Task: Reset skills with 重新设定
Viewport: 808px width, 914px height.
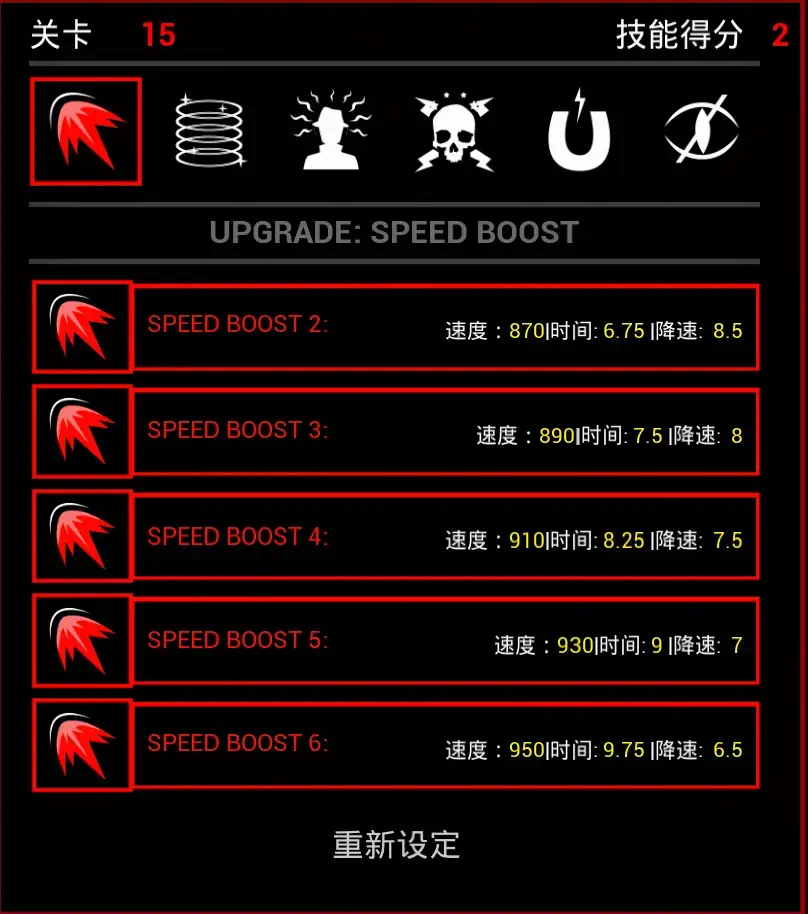Action: click(x=396, y=845)
